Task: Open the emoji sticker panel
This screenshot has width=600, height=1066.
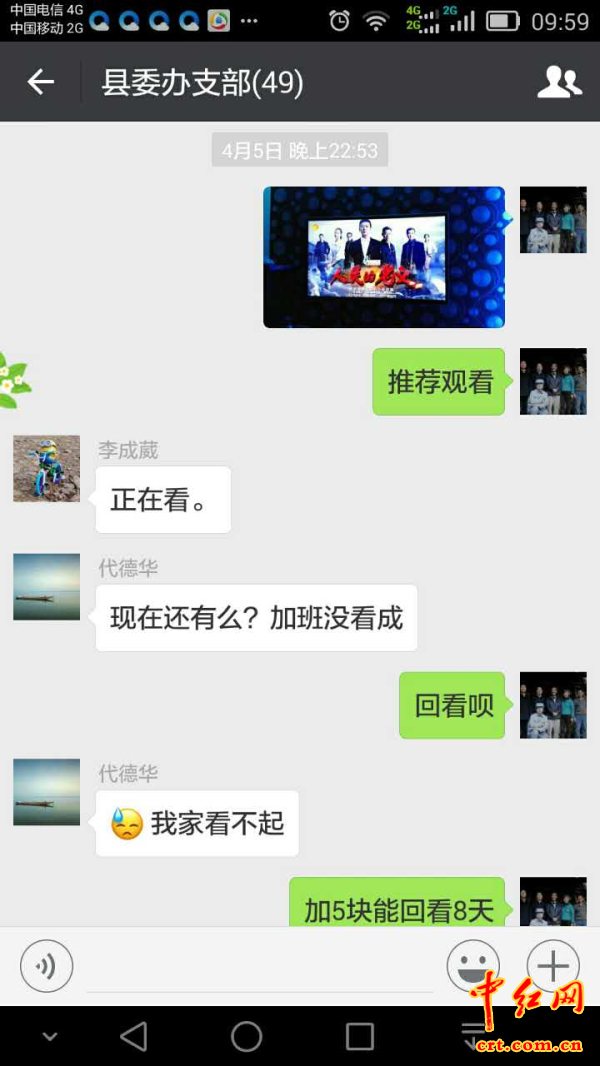Action: tap(472, 966)
